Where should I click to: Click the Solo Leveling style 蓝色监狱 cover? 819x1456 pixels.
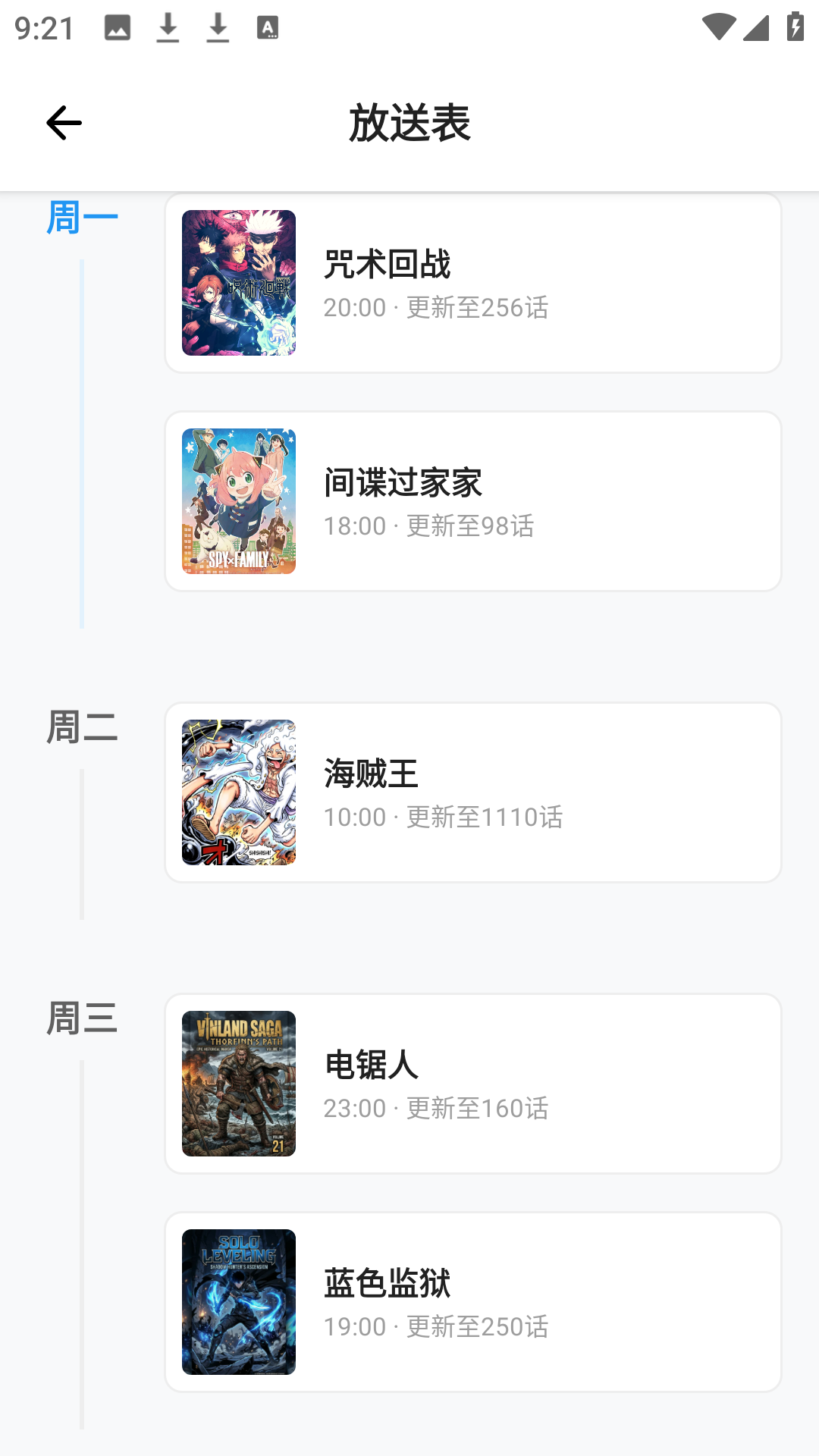click(239, 1301)
